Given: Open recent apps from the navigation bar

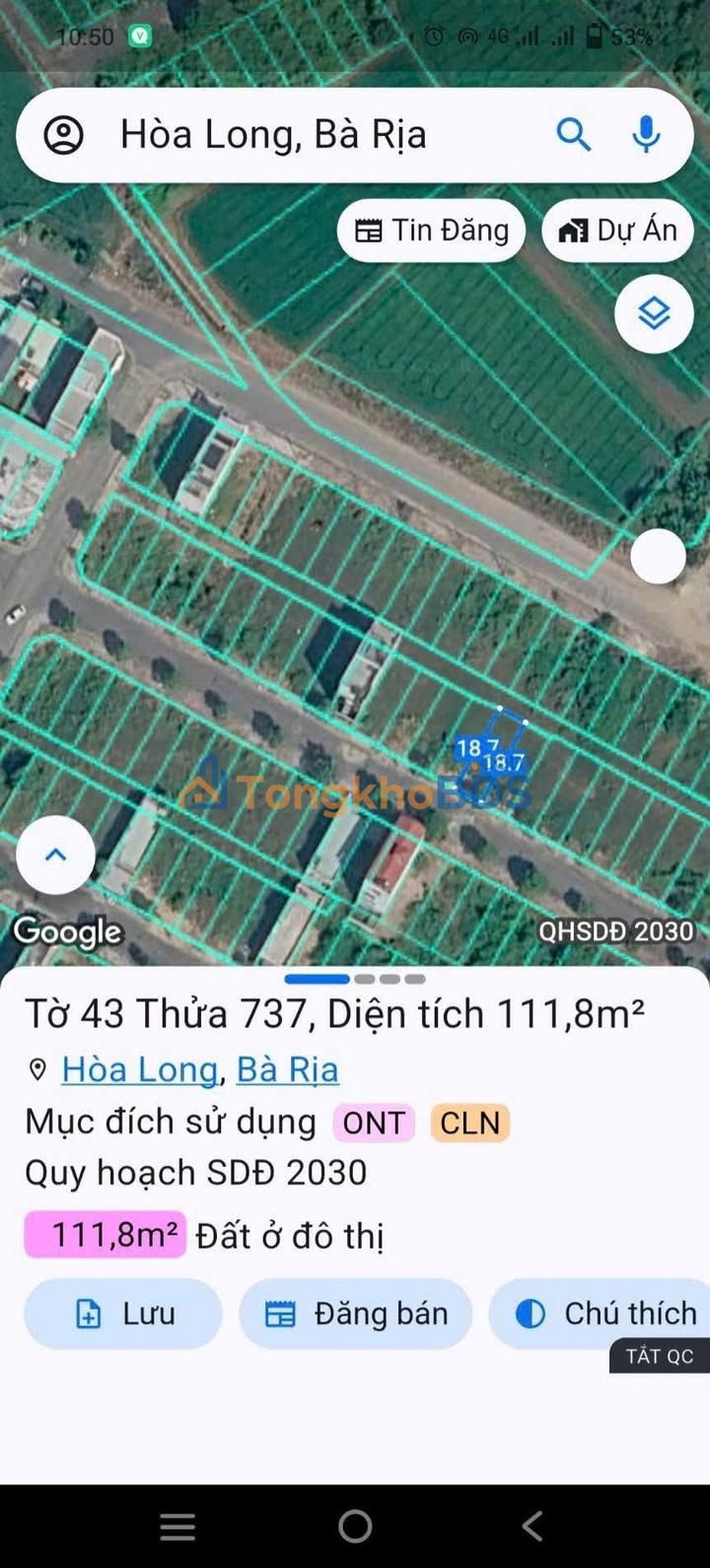Looking at the screenshot, I should pyautogui.click(x=177, y=1527).
